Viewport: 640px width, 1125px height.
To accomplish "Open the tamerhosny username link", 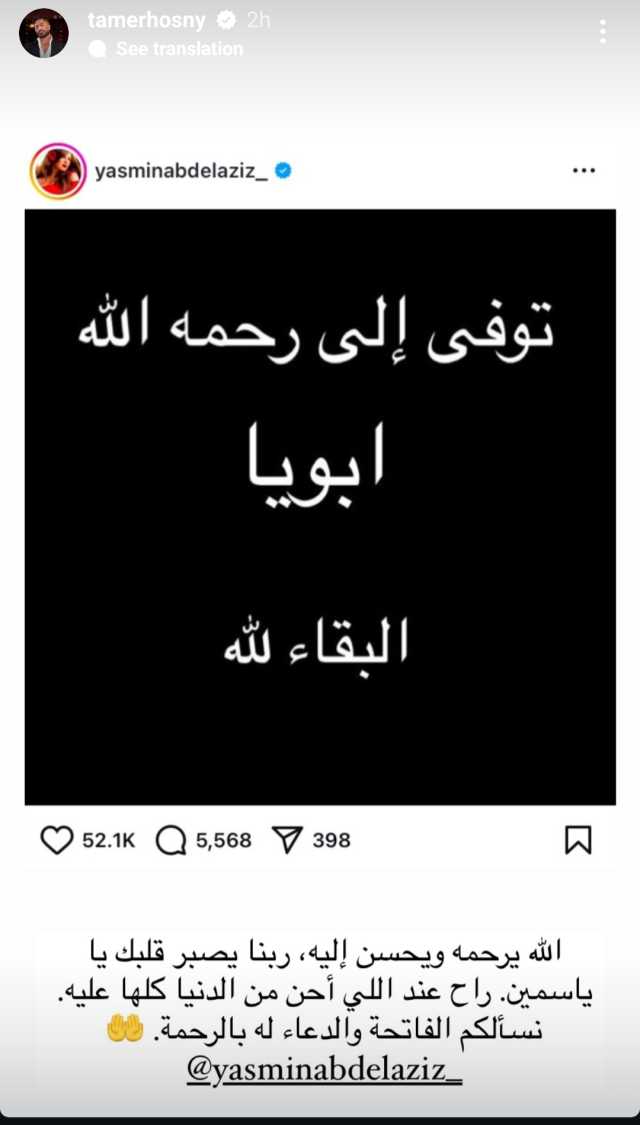I will pos(144,20).
